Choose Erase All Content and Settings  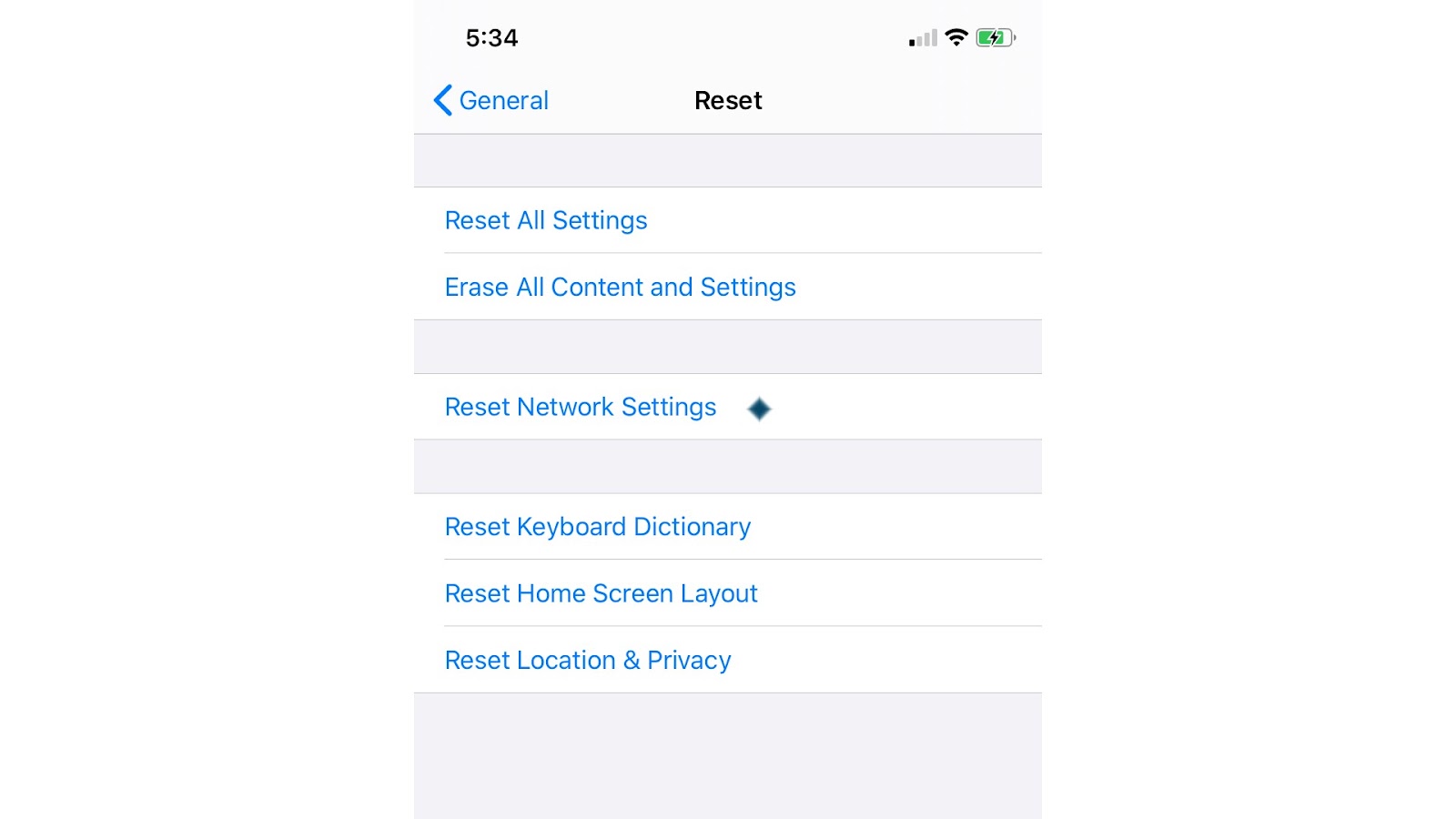tap(620, 287)
